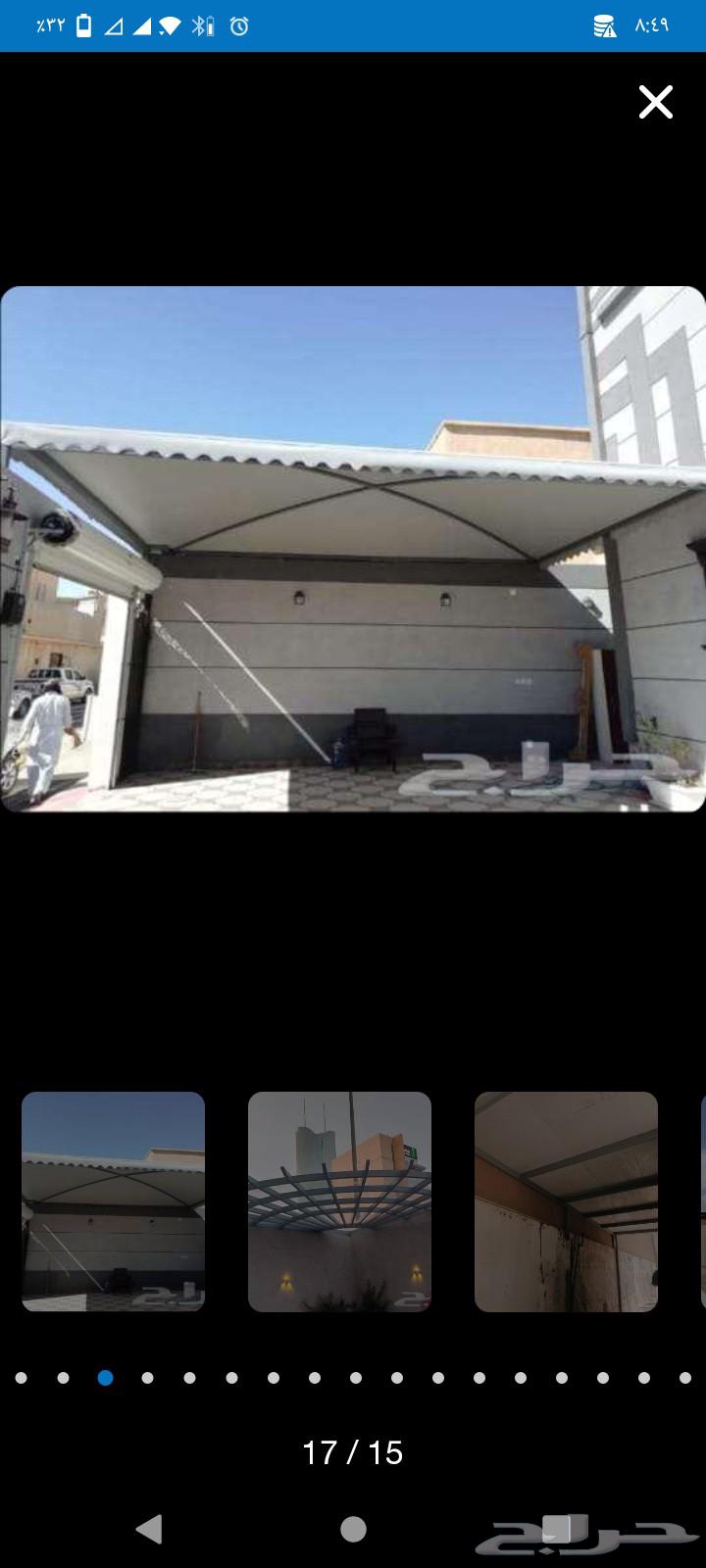Select the wall and ceiling thumbnail
The height and width of the screenshot is (1568, 706).
click(566, 1200)
